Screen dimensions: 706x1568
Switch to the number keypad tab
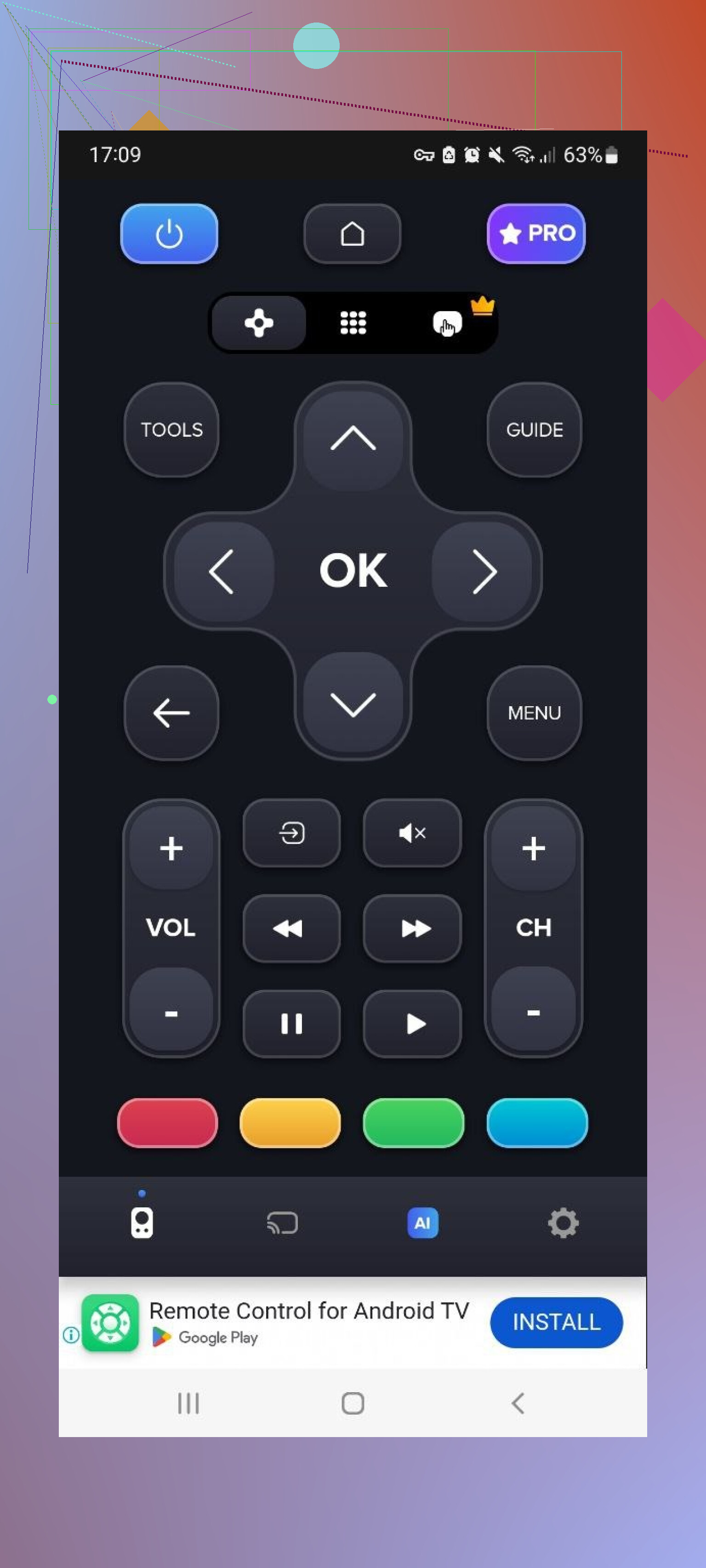coord(353,323)
